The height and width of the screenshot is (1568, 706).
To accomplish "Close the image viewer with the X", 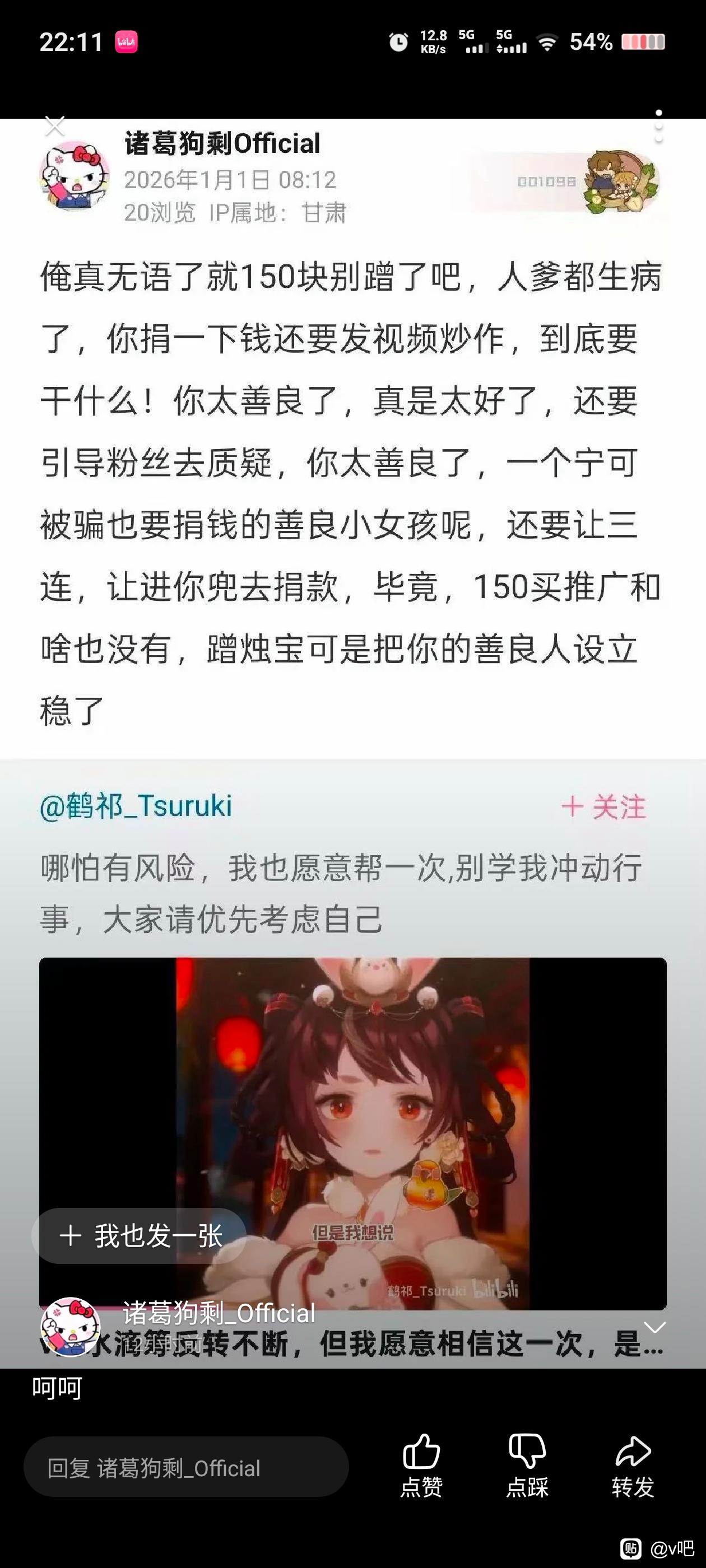I will click(55, 127).
